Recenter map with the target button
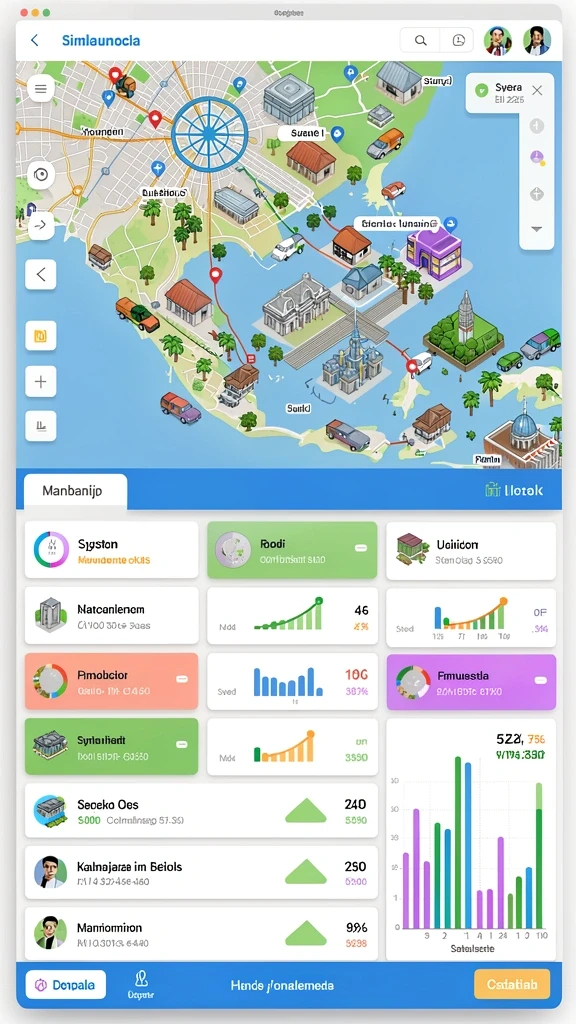Image resolution: width=576 pixels, height=1024 pixels. 40,175
